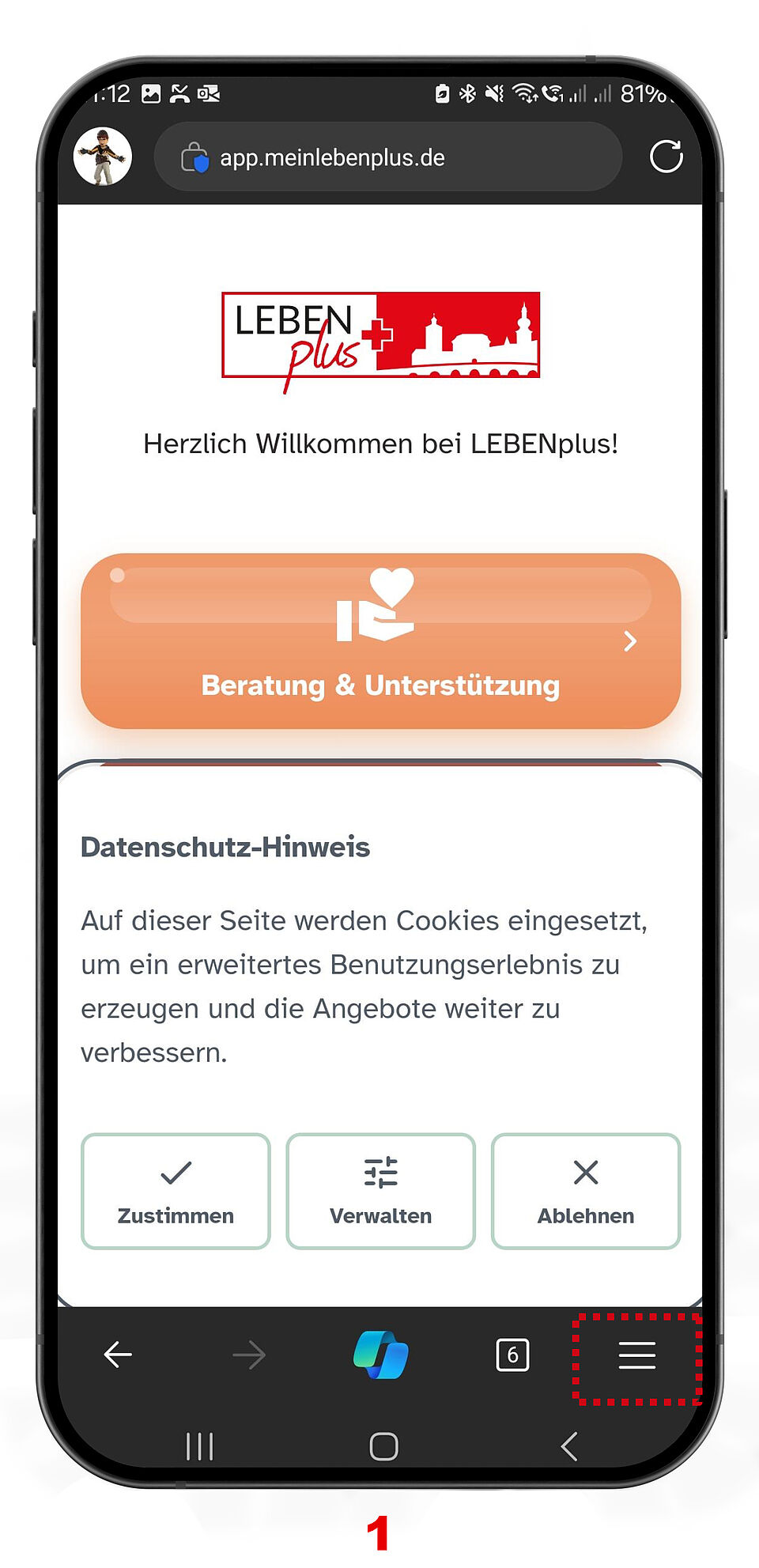Tap the app.meinlebenplus.de address bar
Viewport: 759px width, 1568px height.
click(x=387, y=157)
